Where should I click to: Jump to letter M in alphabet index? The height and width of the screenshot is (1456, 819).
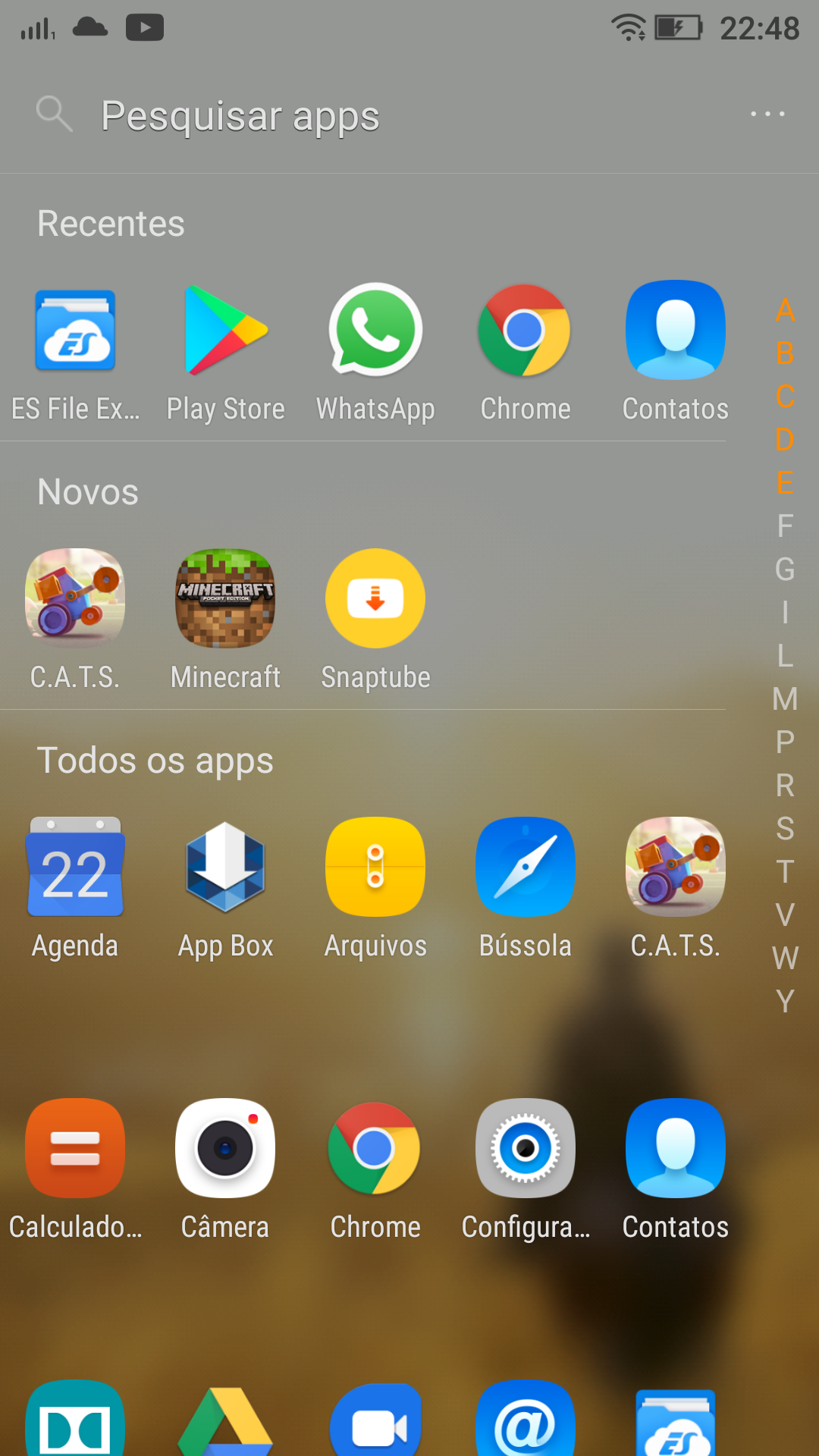point(785,699)
